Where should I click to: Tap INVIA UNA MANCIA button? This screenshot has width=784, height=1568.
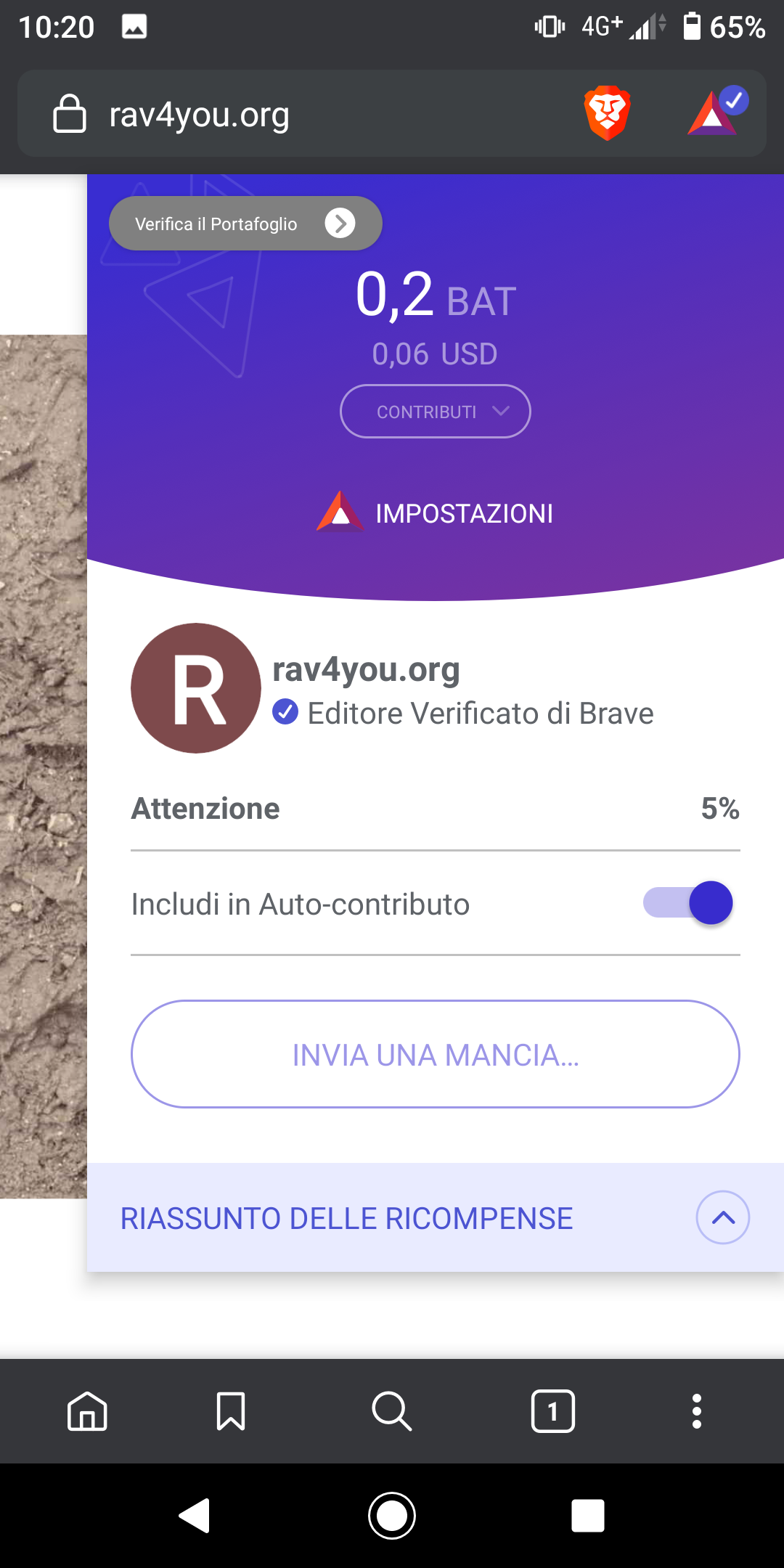435,1054
